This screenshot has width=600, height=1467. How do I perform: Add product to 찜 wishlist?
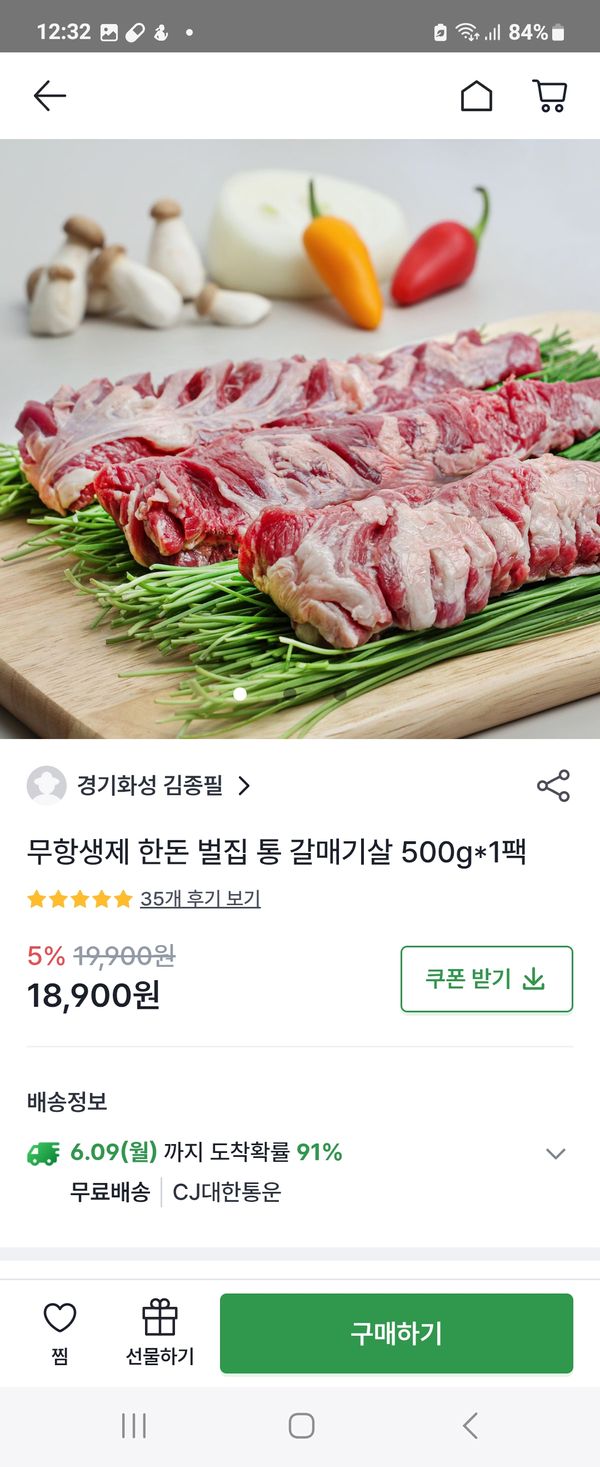point(60,1333)
